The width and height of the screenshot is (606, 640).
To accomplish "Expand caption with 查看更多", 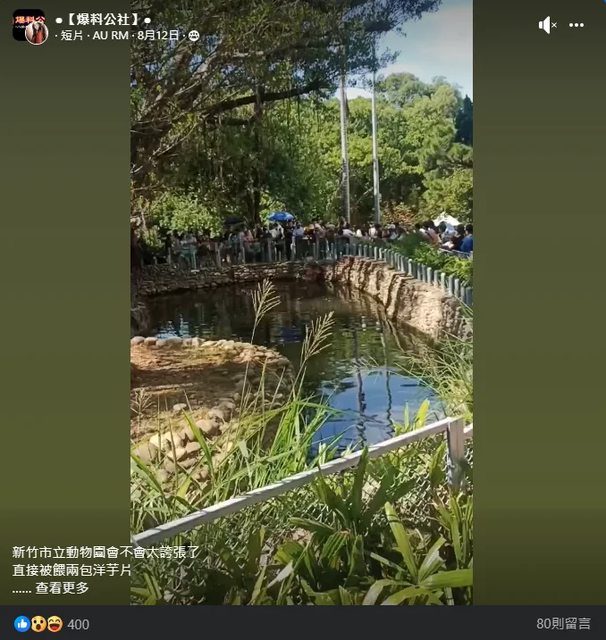I will [x=62, y=588].
